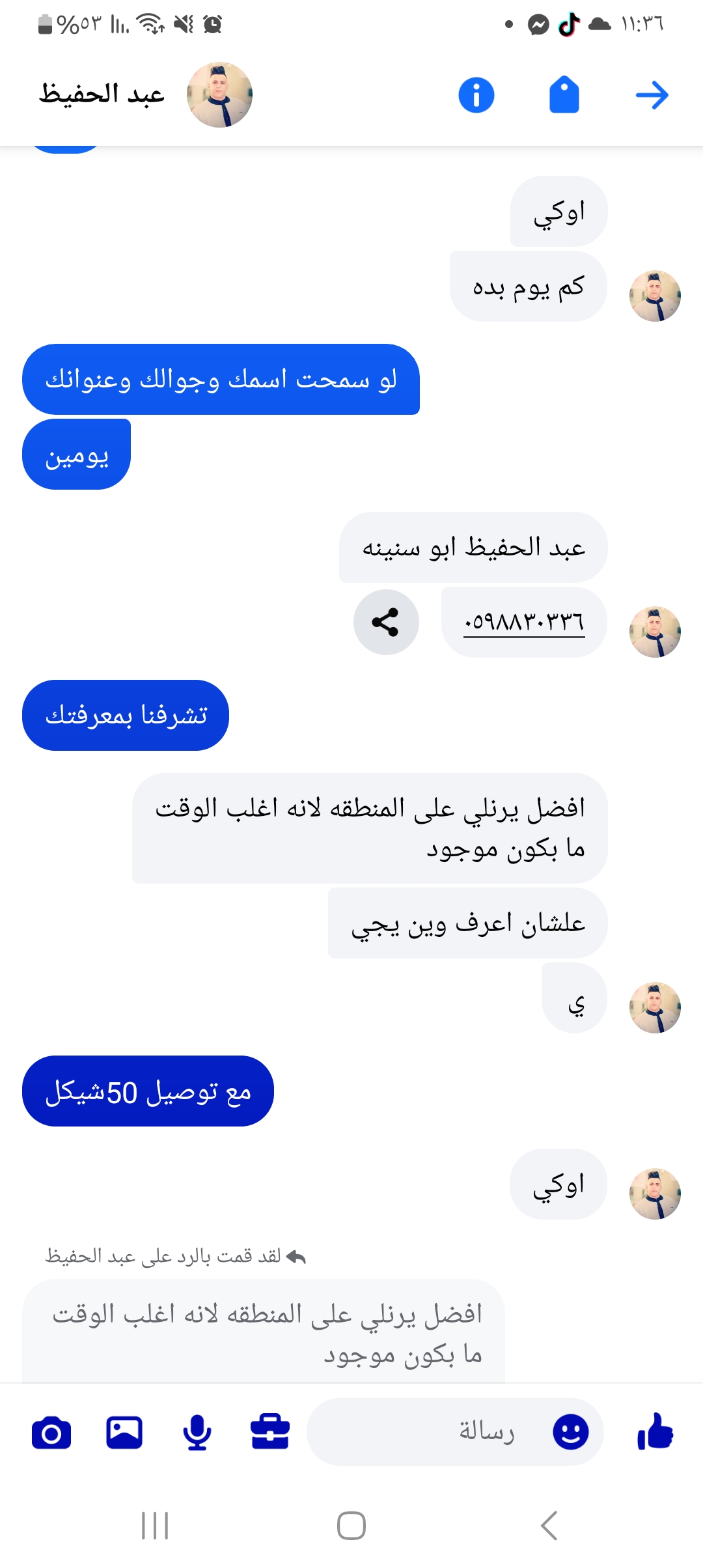This screenshot has height=1568, width=703.
Task: Open the briefcase business tools
Action: 270,1432
